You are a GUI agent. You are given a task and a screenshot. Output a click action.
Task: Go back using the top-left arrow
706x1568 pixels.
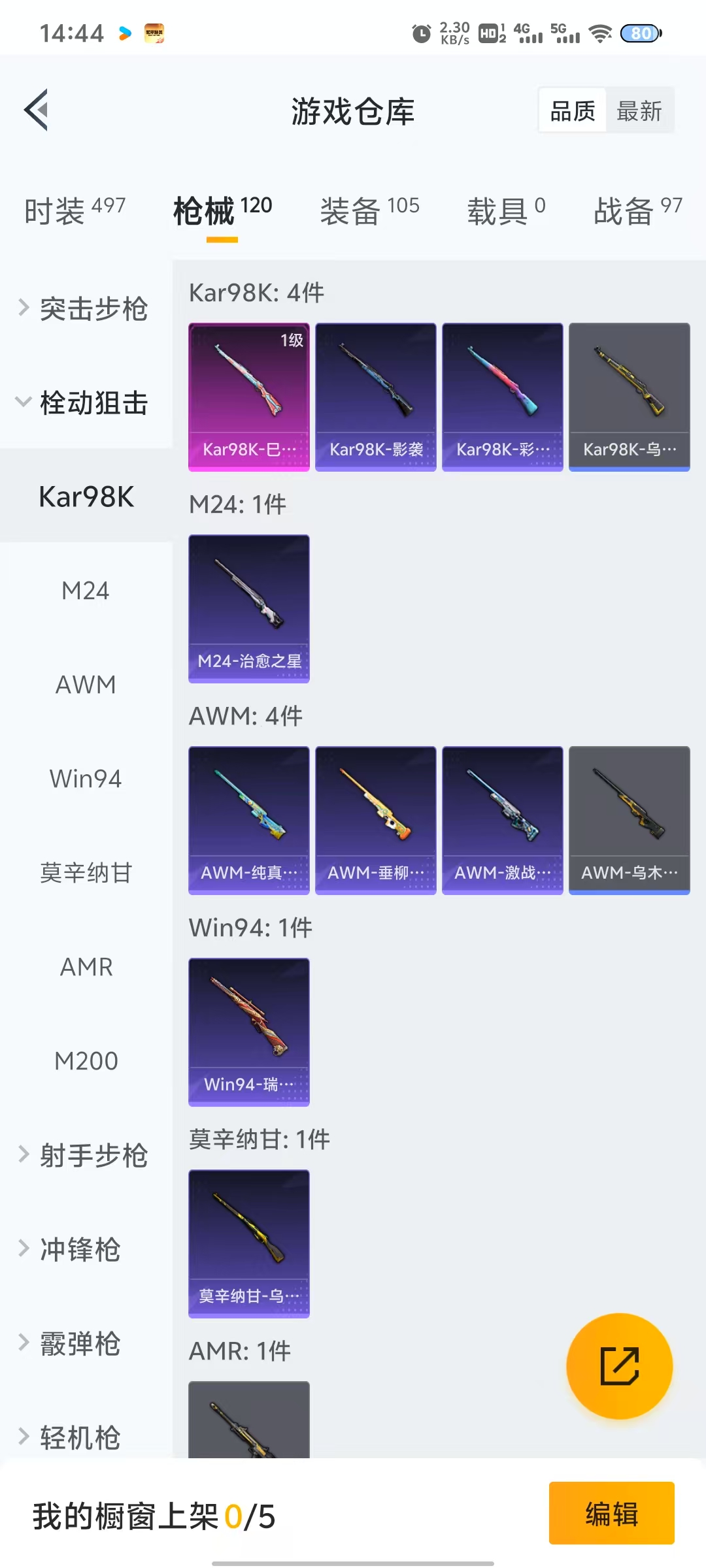tap(37, 110)
